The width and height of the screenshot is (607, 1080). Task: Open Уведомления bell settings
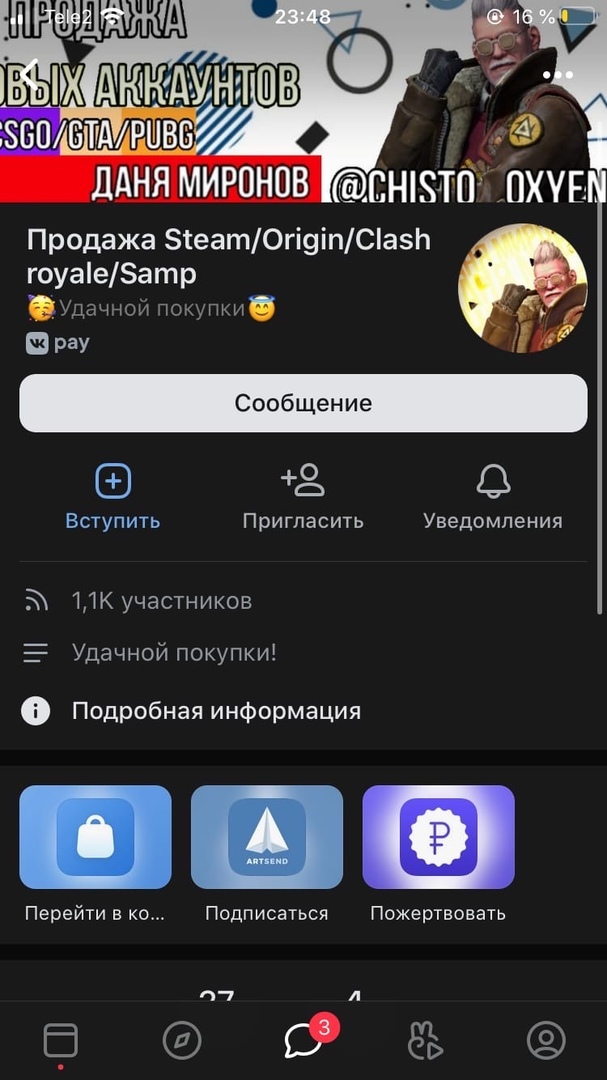pos(492,497)
